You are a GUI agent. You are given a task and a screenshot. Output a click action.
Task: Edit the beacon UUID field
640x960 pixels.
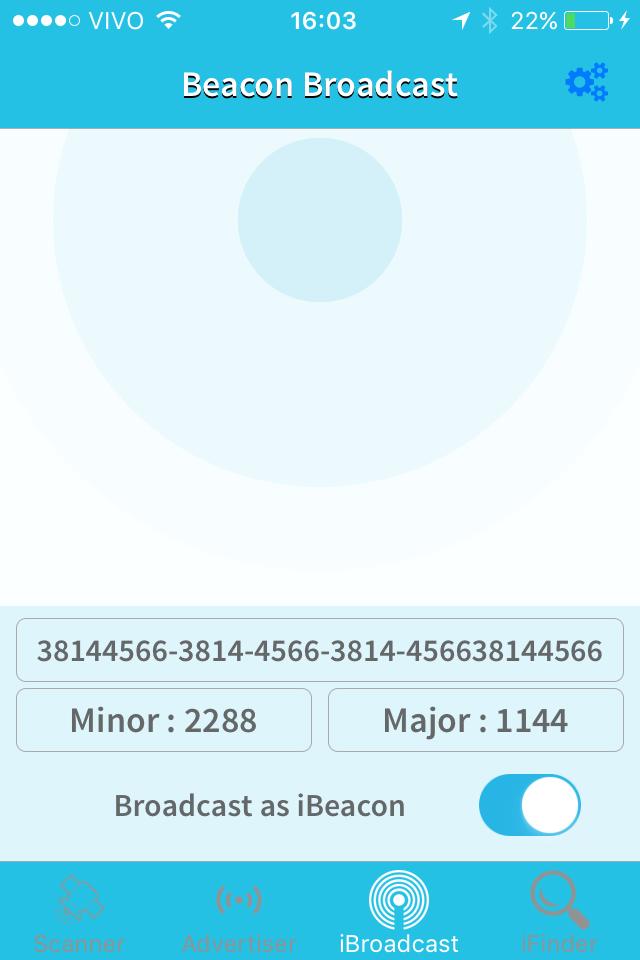coord(320,651)
